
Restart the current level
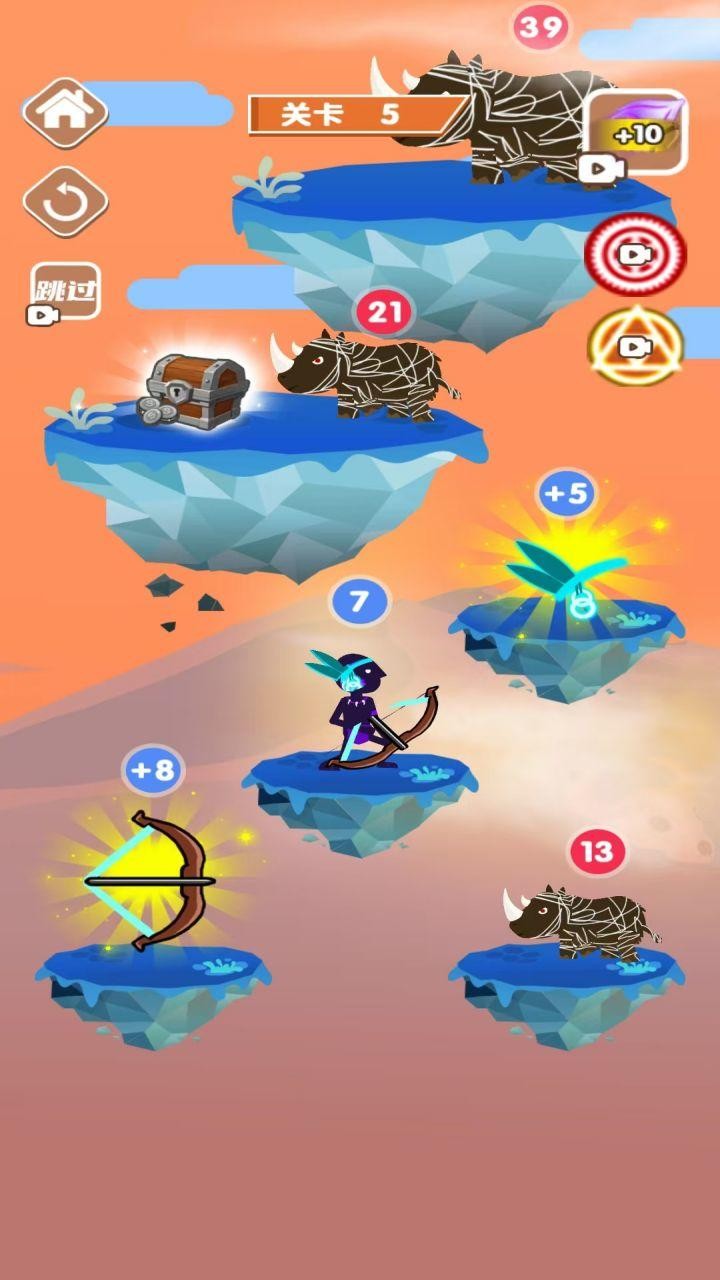point(65,201)
